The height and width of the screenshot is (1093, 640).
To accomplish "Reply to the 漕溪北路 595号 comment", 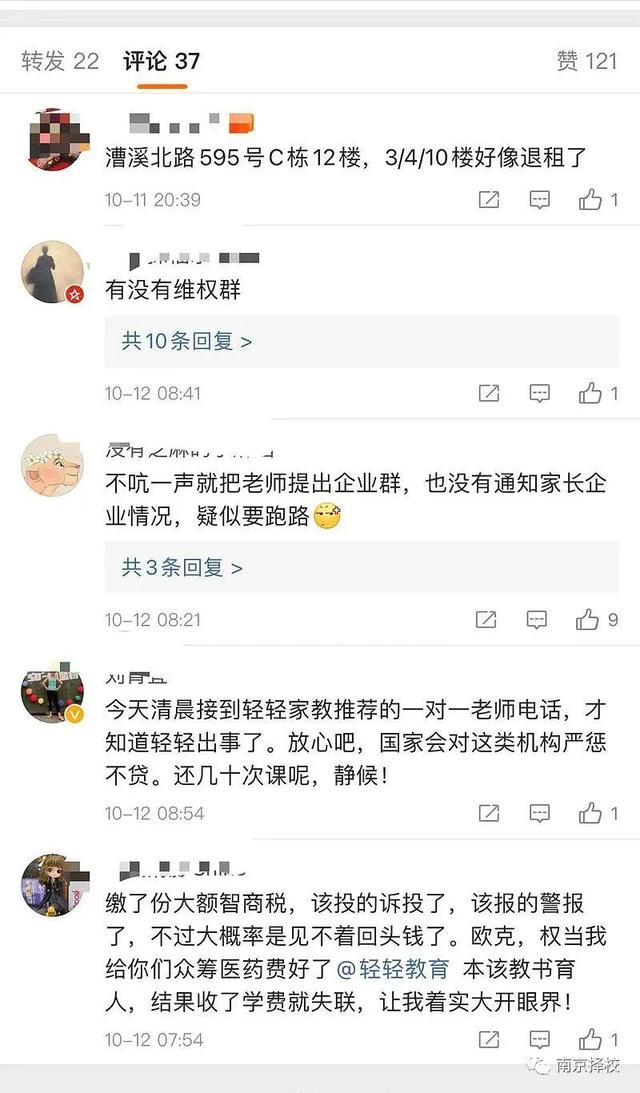I will [x=539, y=200].
